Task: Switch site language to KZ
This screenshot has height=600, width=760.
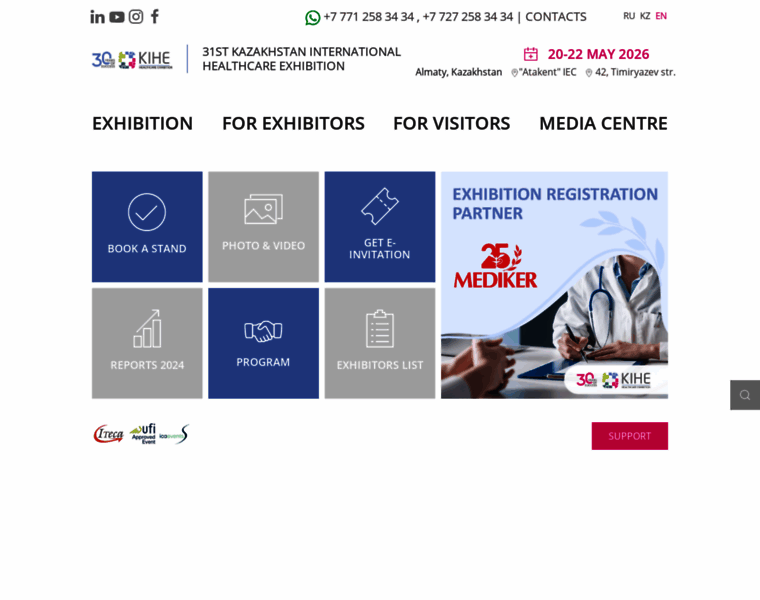Action: click(645, 16)
